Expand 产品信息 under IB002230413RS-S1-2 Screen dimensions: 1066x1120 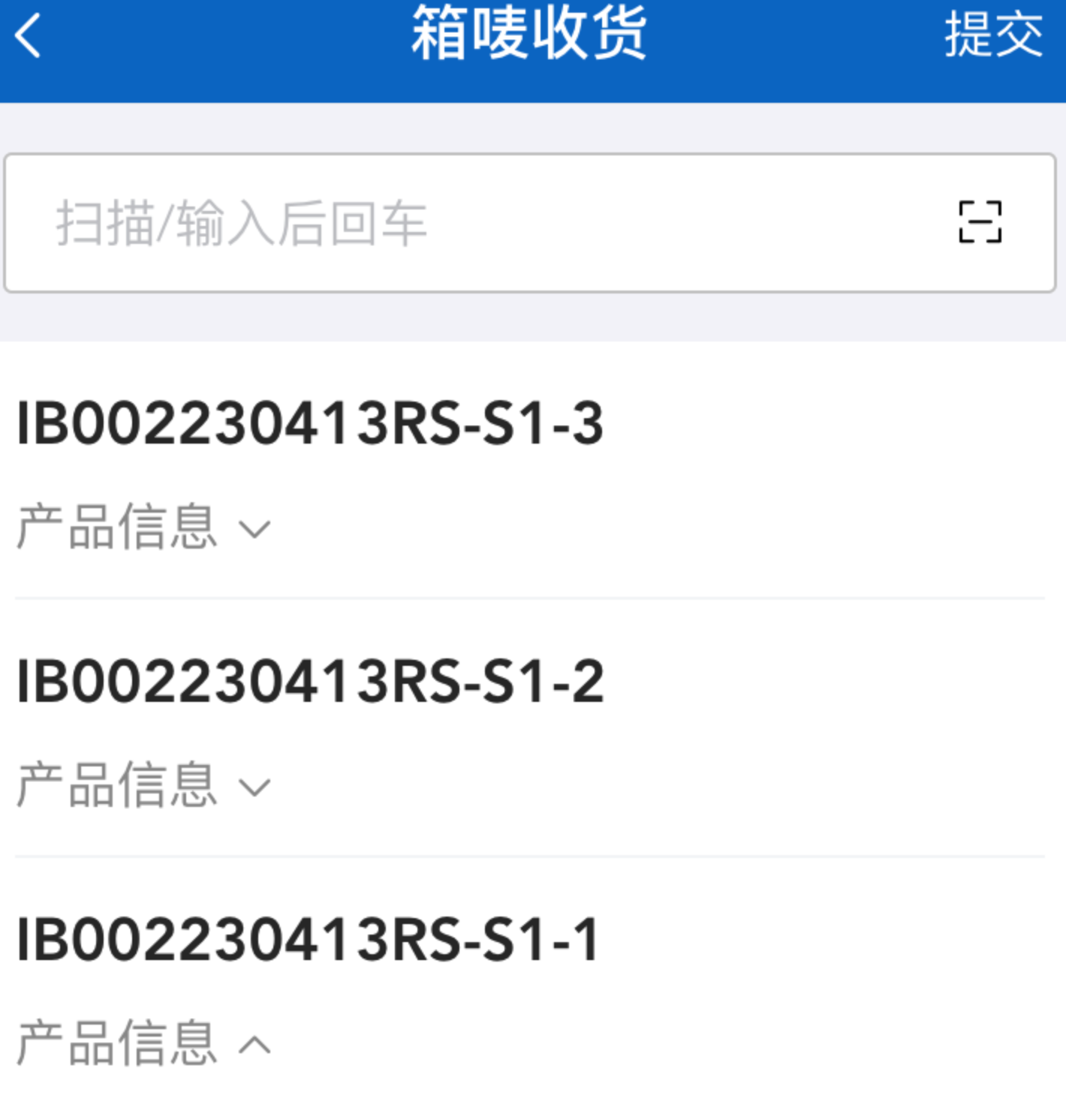[x=143, y=785]
